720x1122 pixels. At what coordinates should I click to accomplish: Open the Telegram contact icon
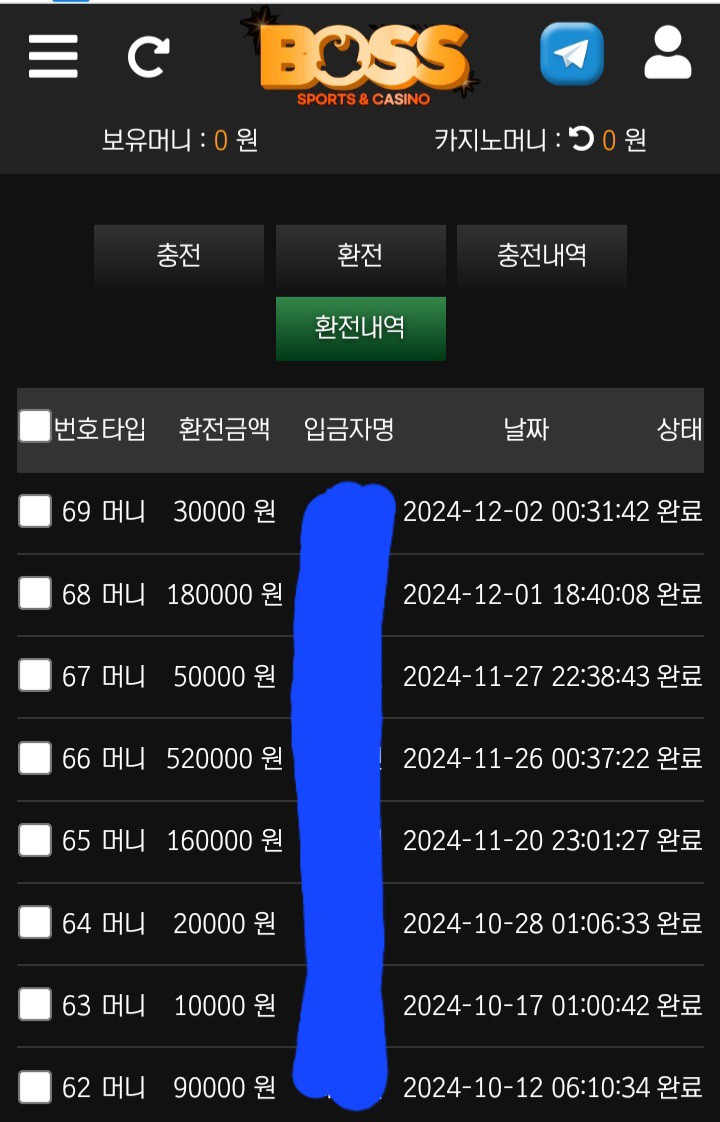point(572,54)
